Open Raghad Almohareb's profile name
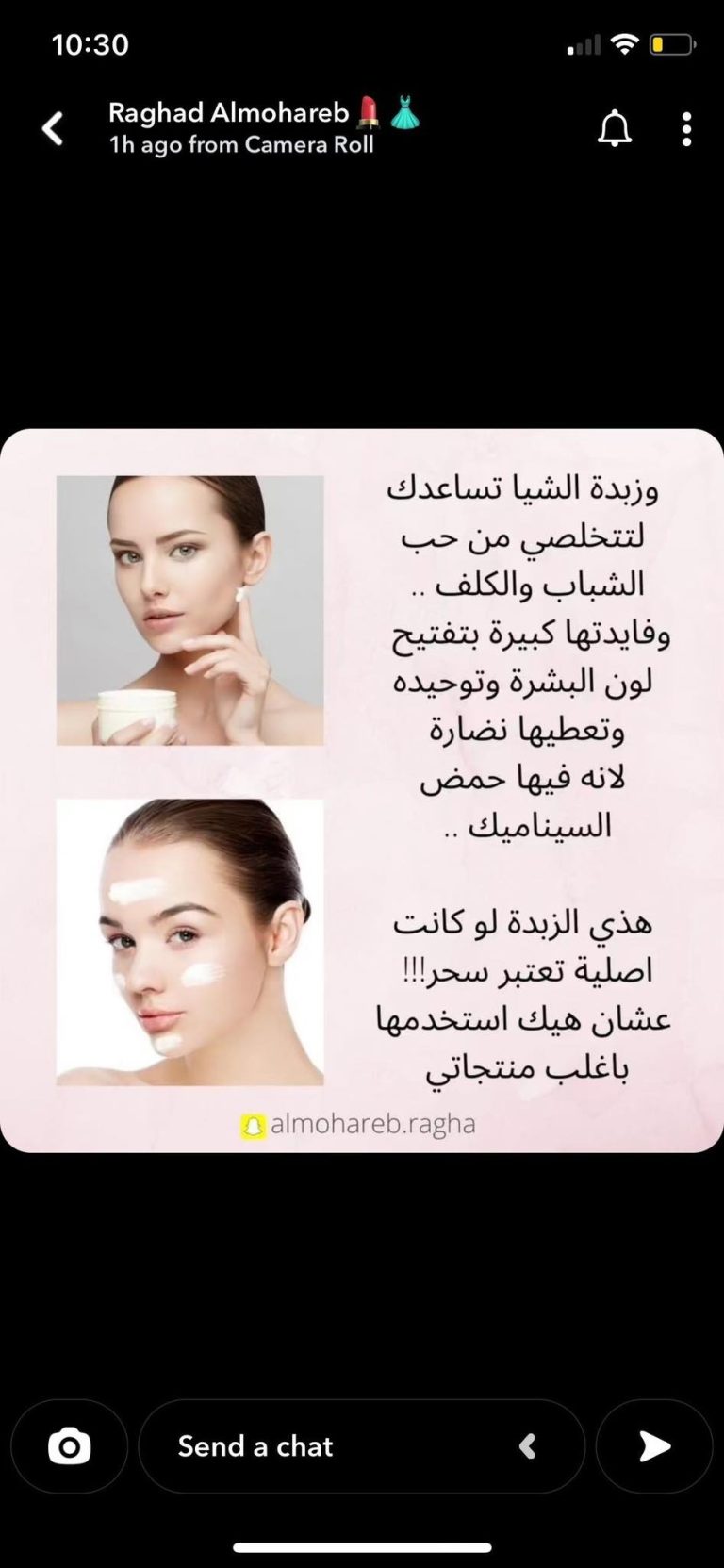724x1568 pixels. pyautogui.click(x=229, y=113)
